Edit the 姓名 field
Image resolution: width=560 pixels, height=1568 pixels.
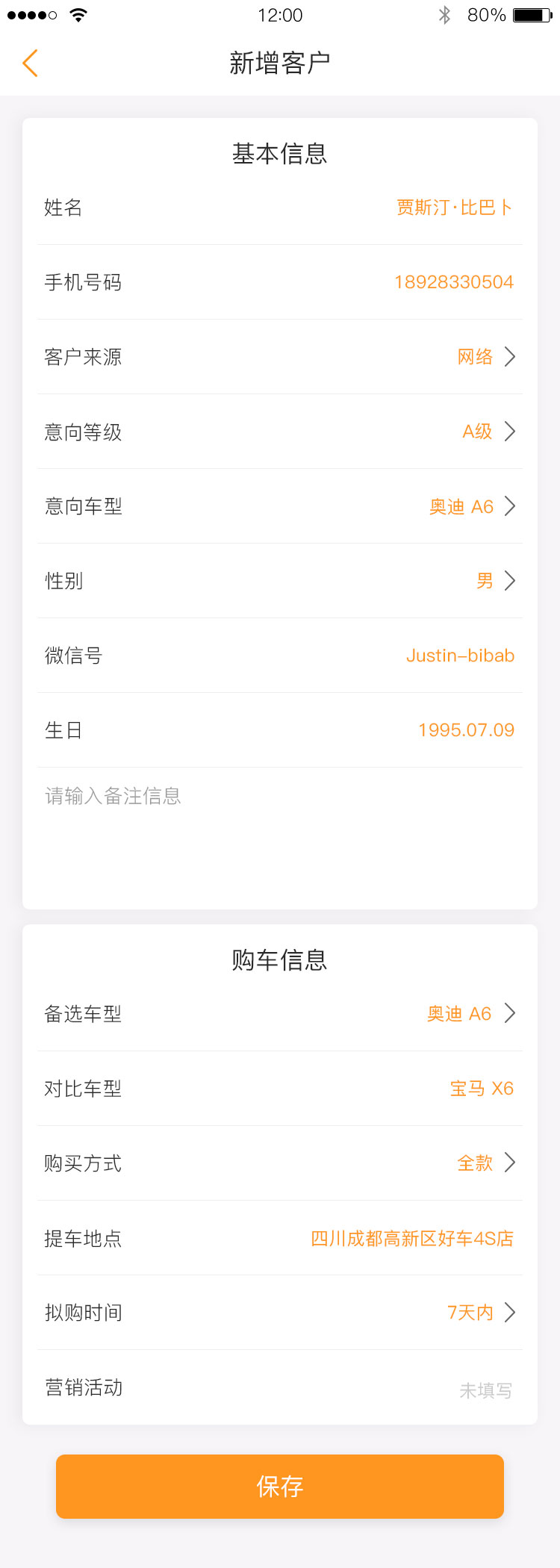[x=453, y=208]
